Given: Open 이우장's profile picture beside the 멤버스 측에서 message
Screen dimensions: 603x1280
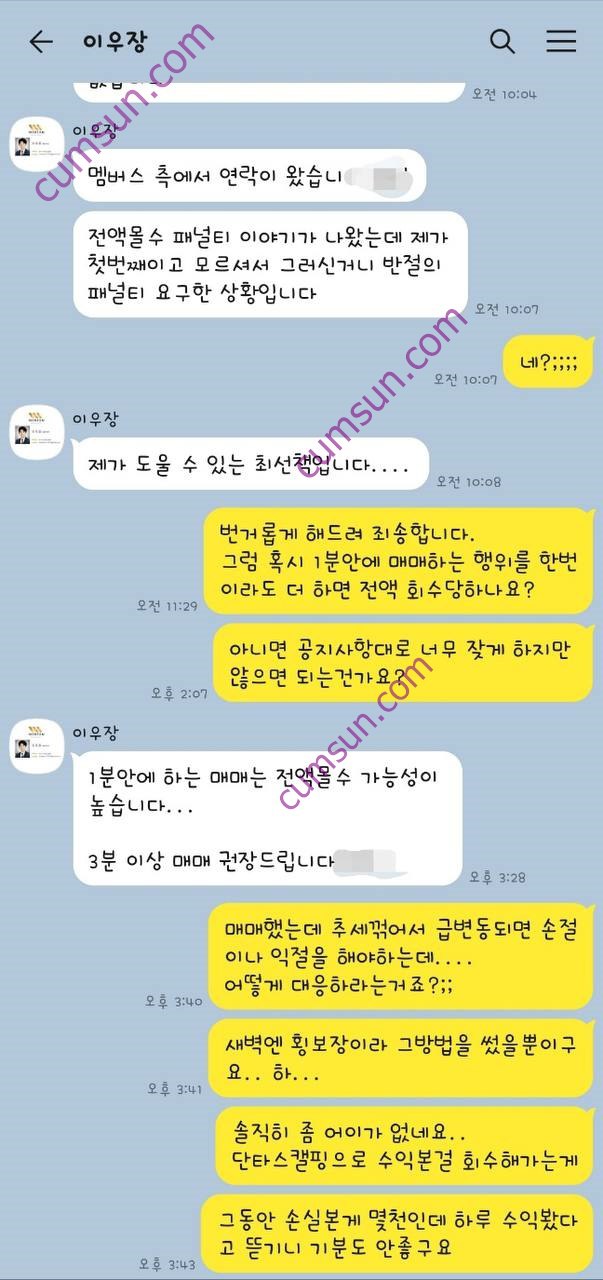Looking at the screenshot, I should click(36, 147).
